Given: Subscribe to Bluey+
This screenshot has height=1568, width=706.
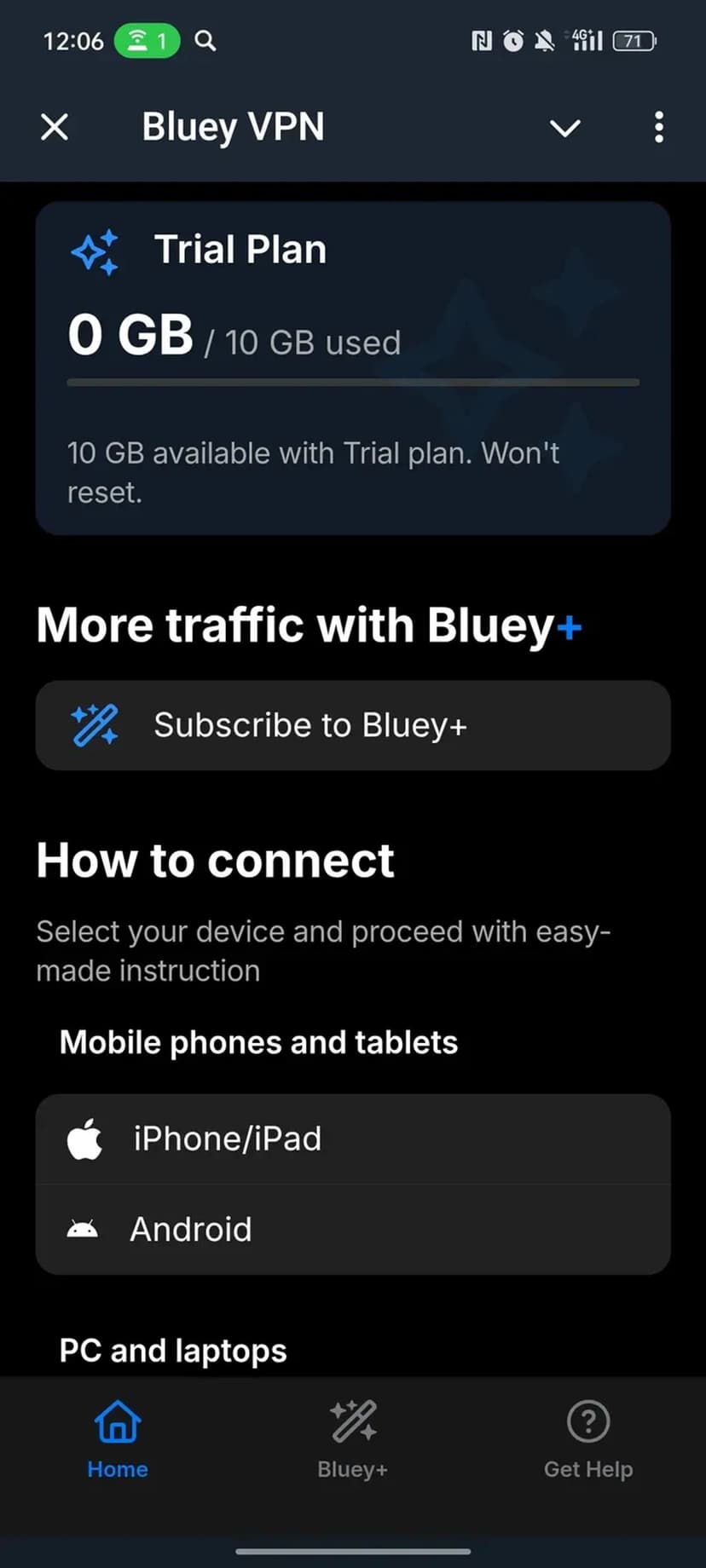Looking at the screenshot, I should coord(353,725).
